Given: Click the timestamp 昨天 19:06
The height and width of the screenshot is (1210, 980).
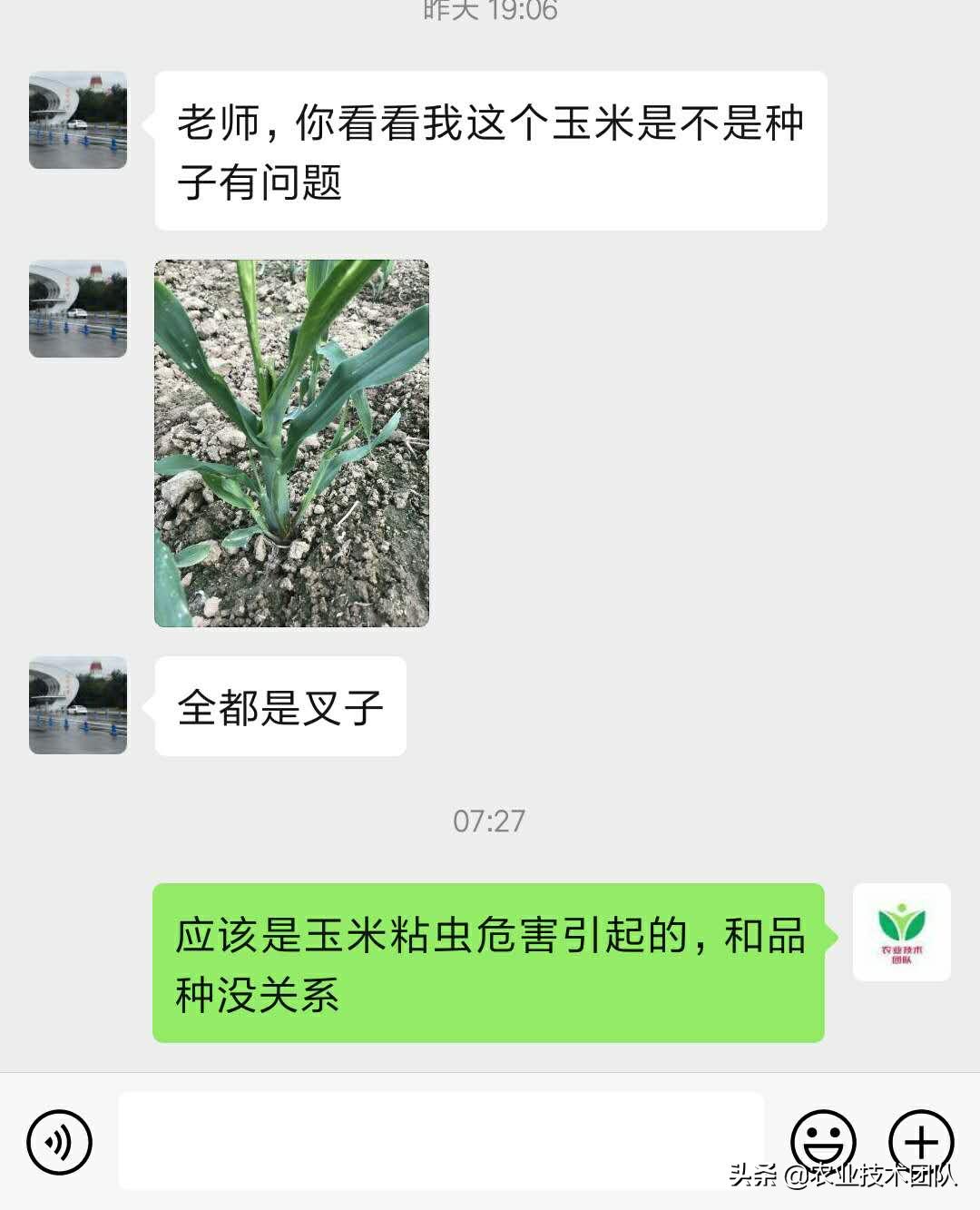Looking at the screenshot, I should coord(488,13).
